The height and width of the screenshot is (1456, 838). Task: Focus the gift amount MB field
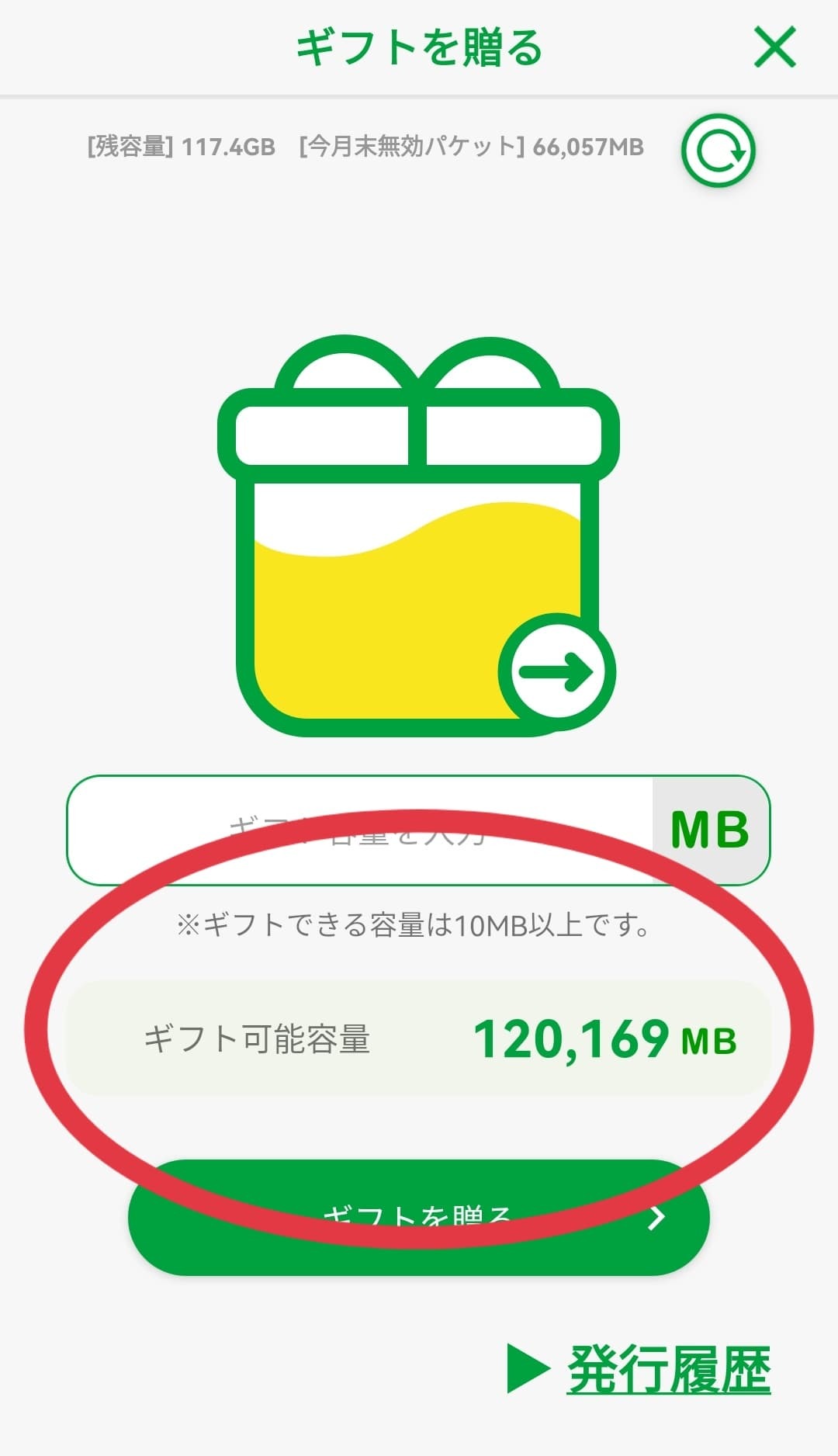pyautogui.click(x=360, y=829)
